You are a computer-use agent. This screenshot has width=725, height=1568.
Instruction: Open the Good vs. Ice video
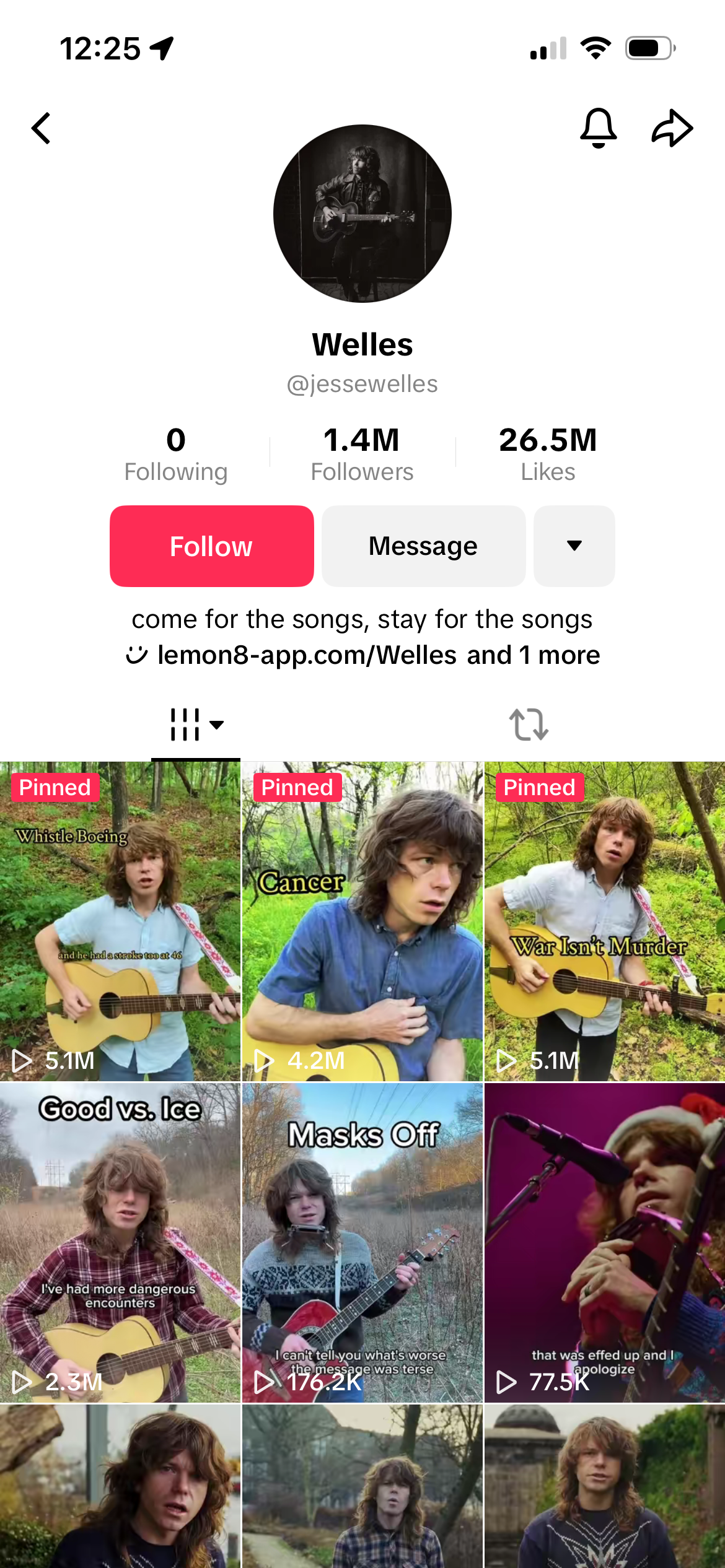(120, 1242)
